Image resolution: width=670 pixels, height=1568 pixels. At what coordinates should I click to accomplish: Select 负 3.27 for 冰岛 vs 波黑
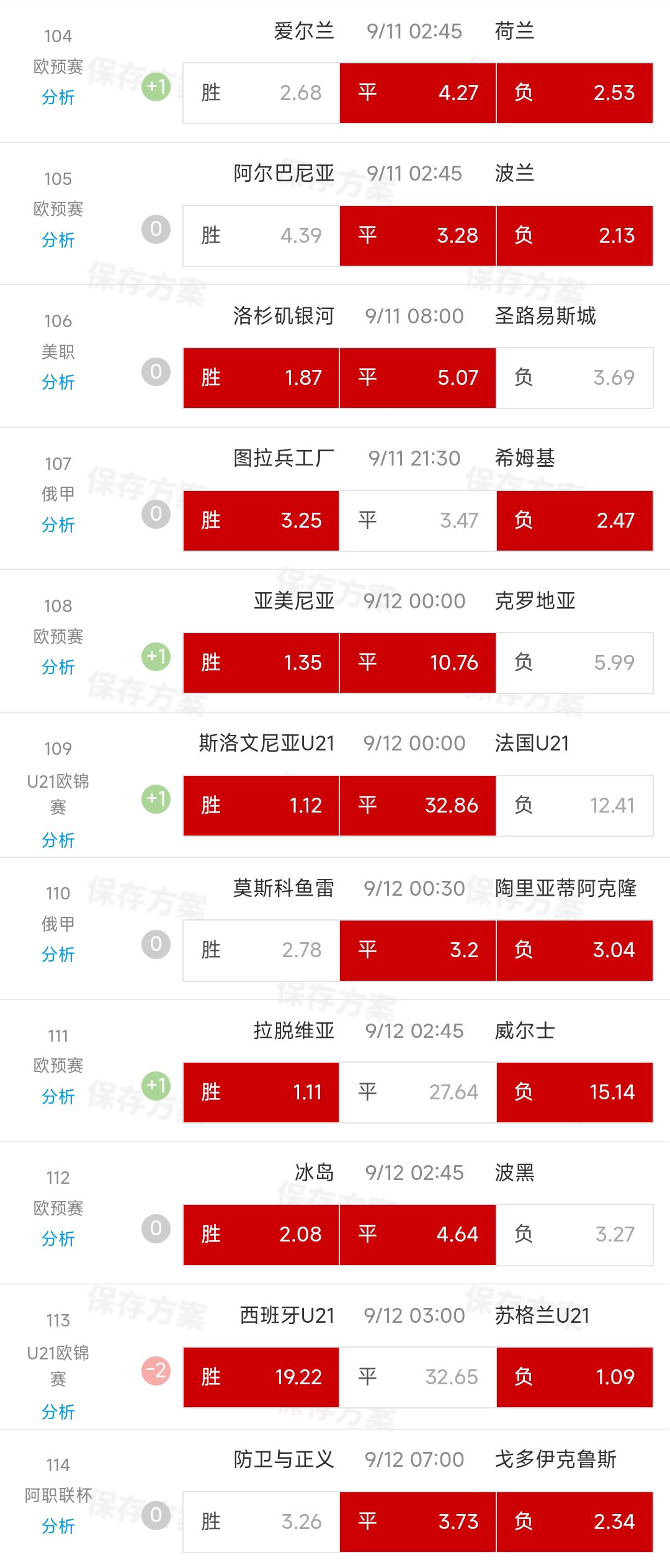(574, 1235)
